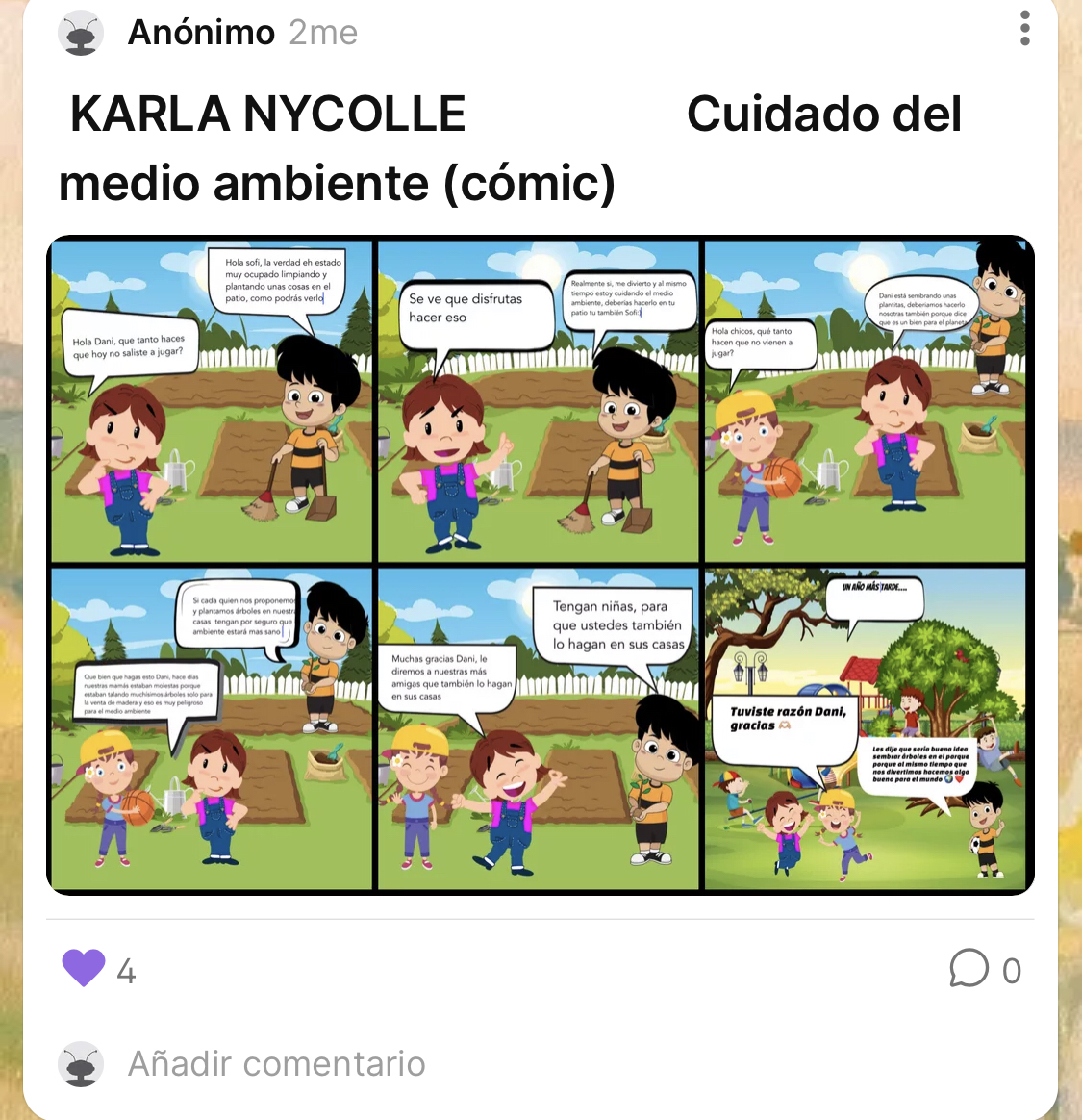The height and width of the screenshot is (1120, 1082).
Task: Tap the Añadir comentario field
Action: coord(277,1064)
